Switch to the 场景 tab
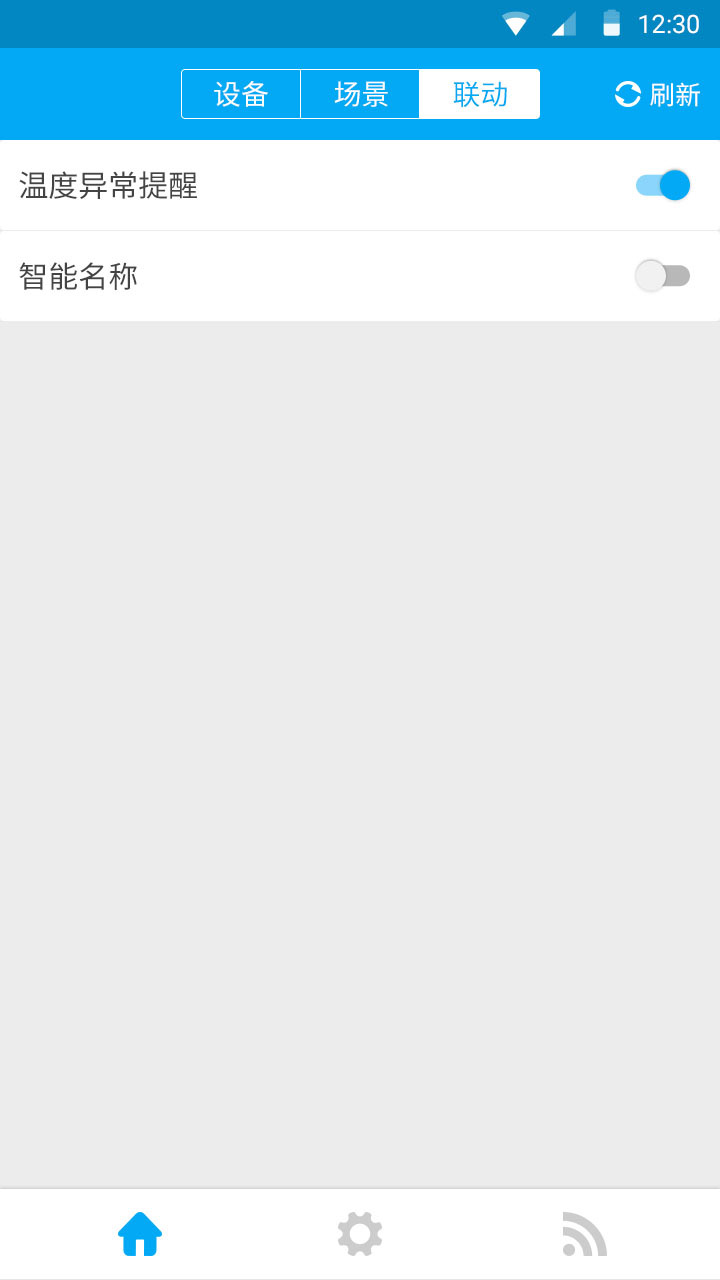 (x=360, y=94)
